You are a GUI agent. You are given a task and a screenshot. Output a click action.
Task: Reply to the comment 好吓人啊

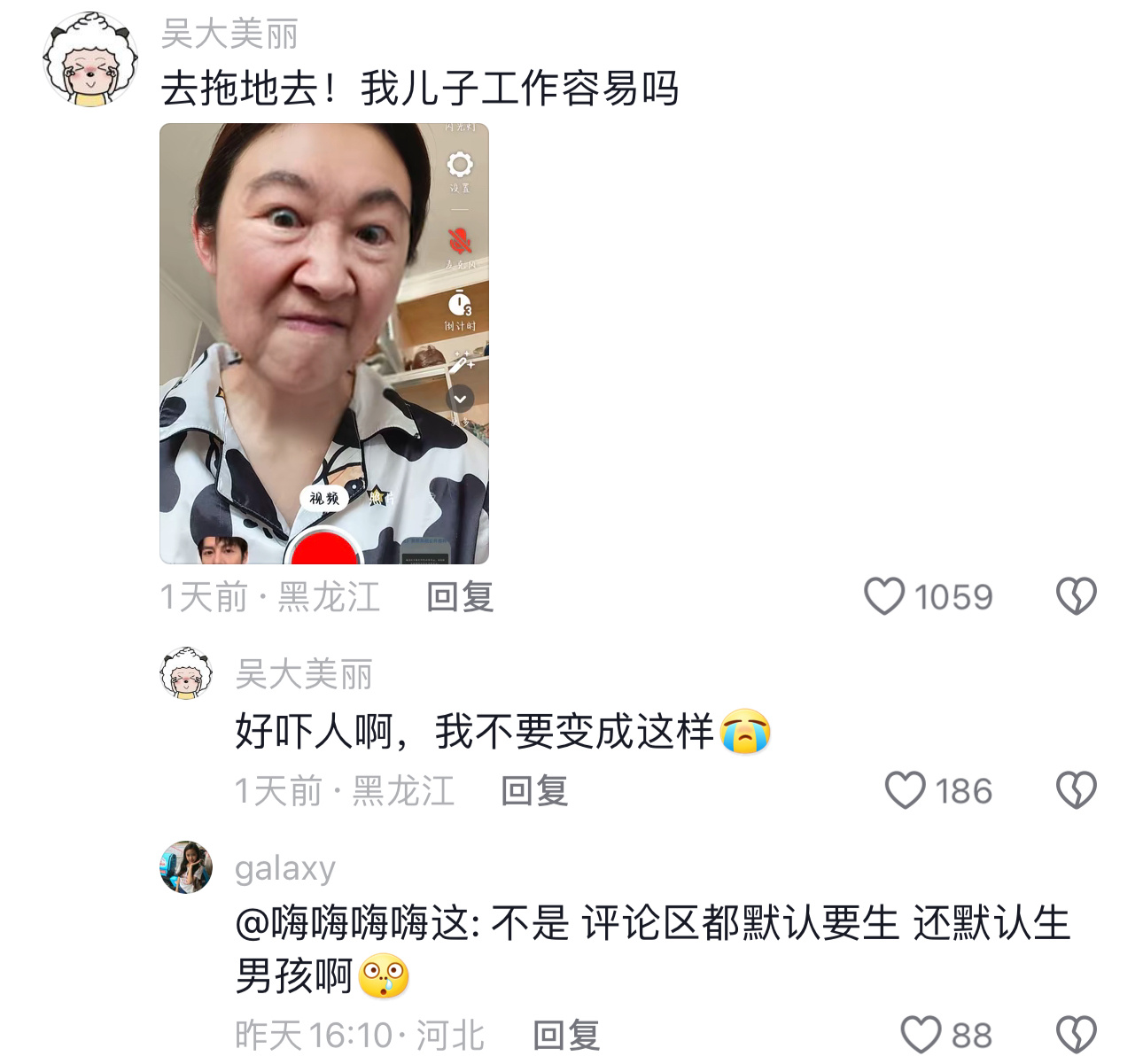(x=533, y=791)
